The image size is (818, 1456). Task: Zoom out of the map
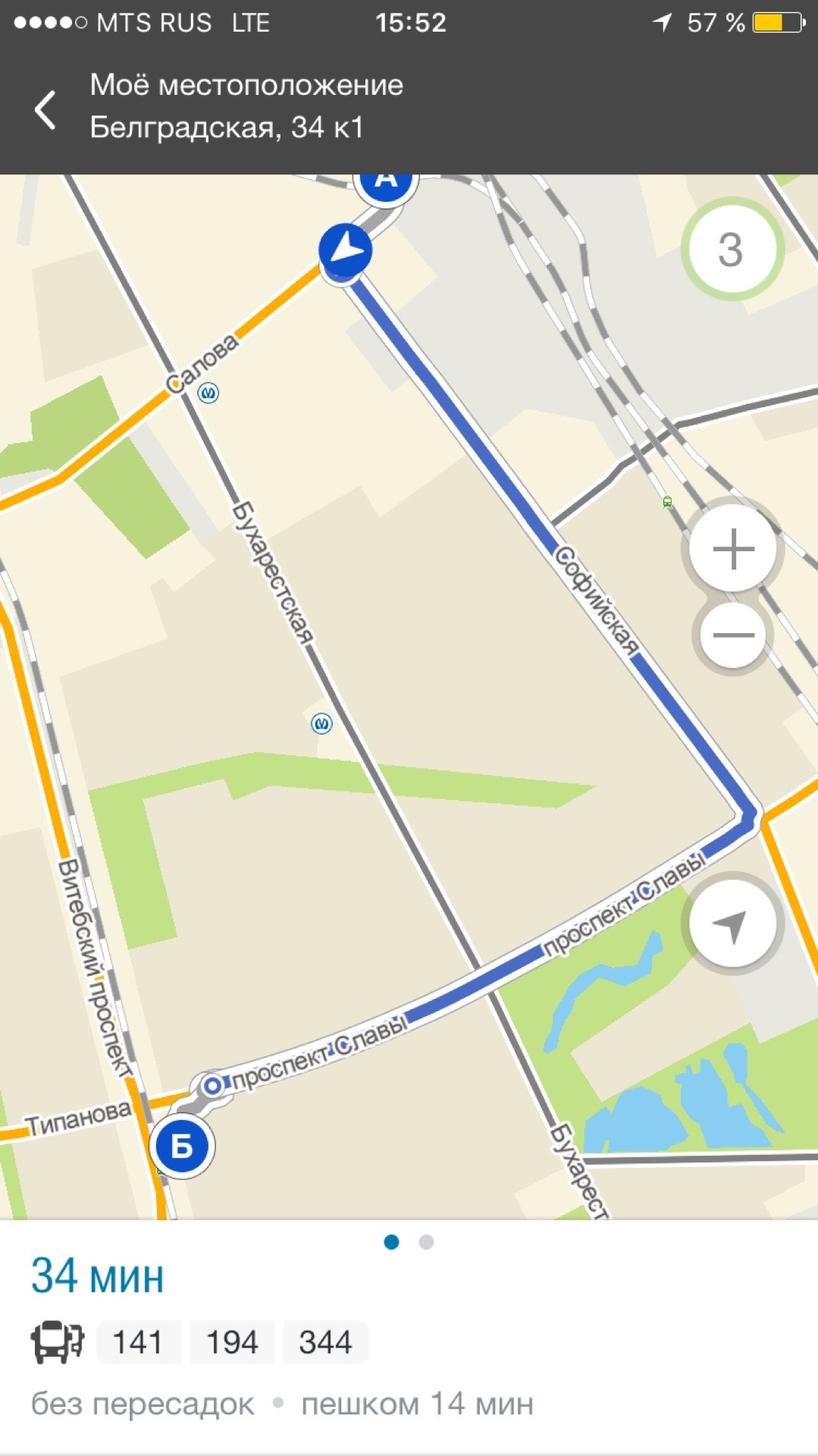pyautogui.click(x=733, y=635)
